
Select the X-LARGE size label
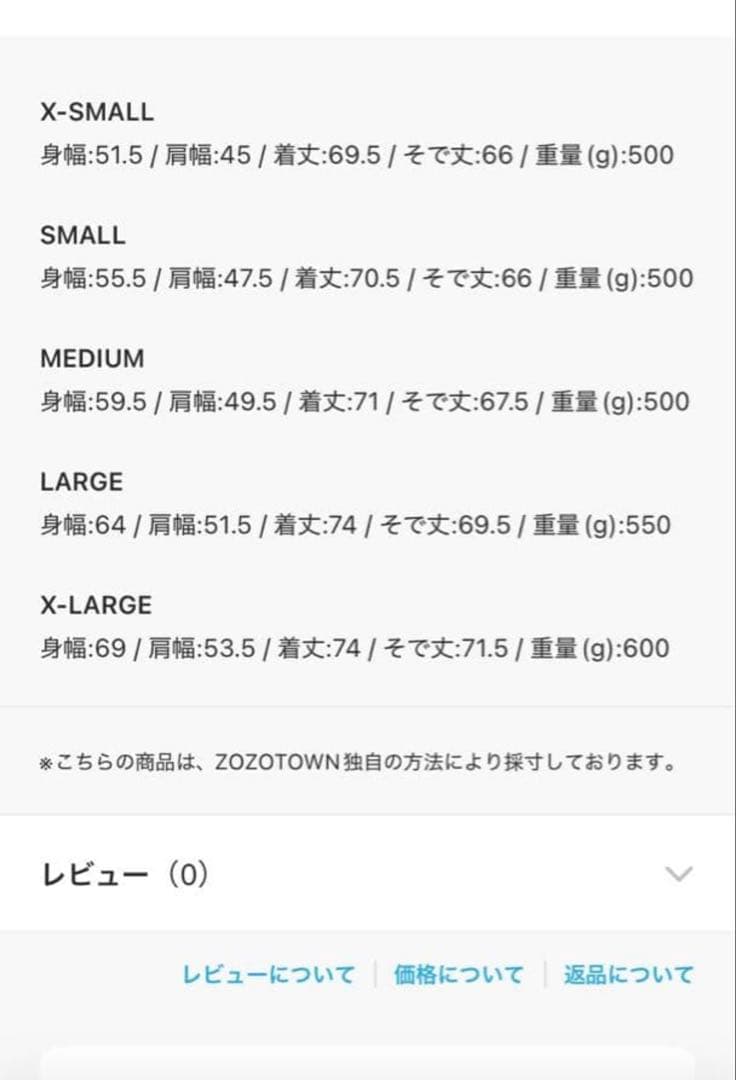pos(95,604)
